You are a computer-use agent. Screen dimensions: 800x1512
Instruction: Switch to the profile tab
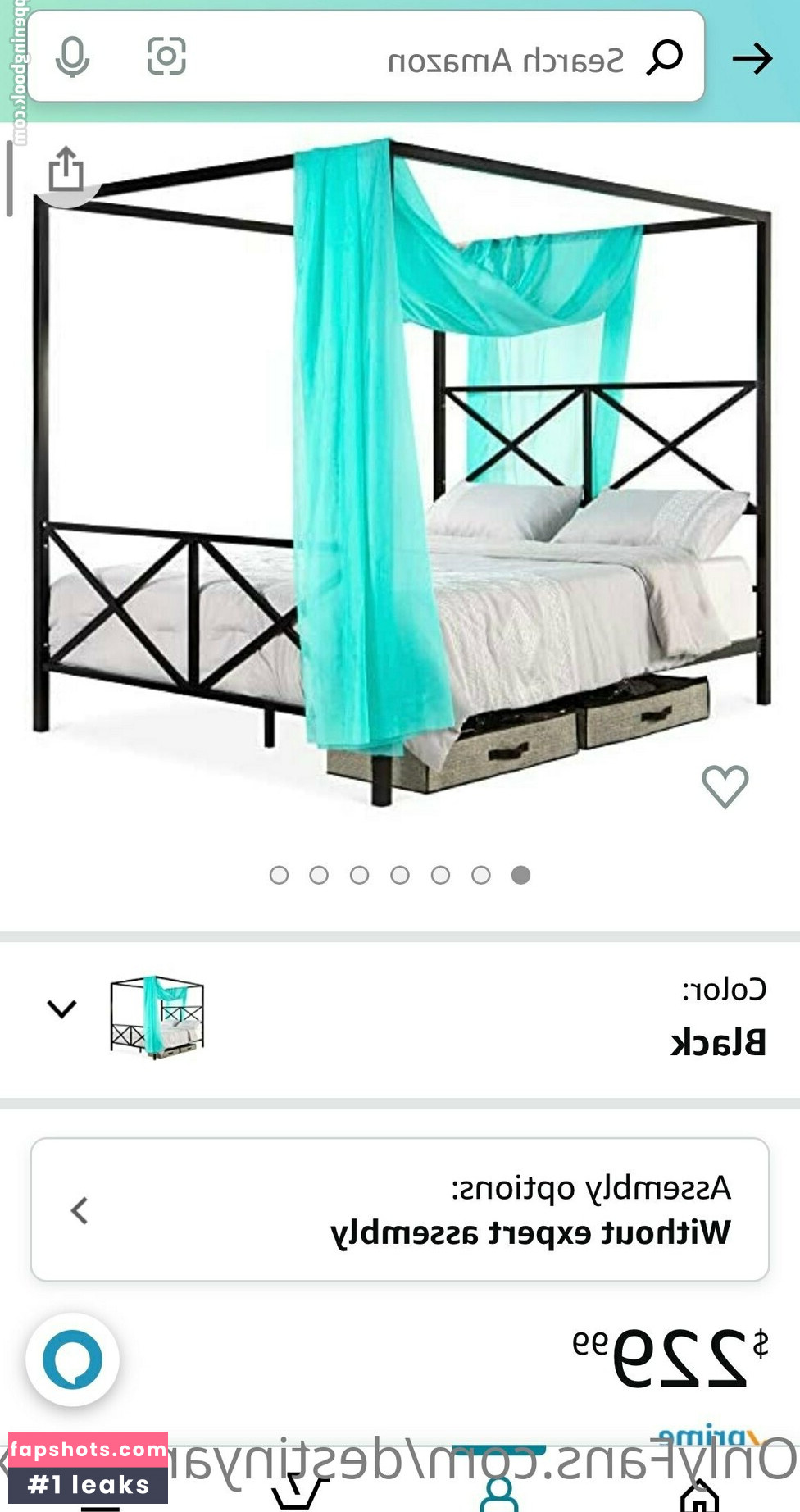[x=498, y=1494]
